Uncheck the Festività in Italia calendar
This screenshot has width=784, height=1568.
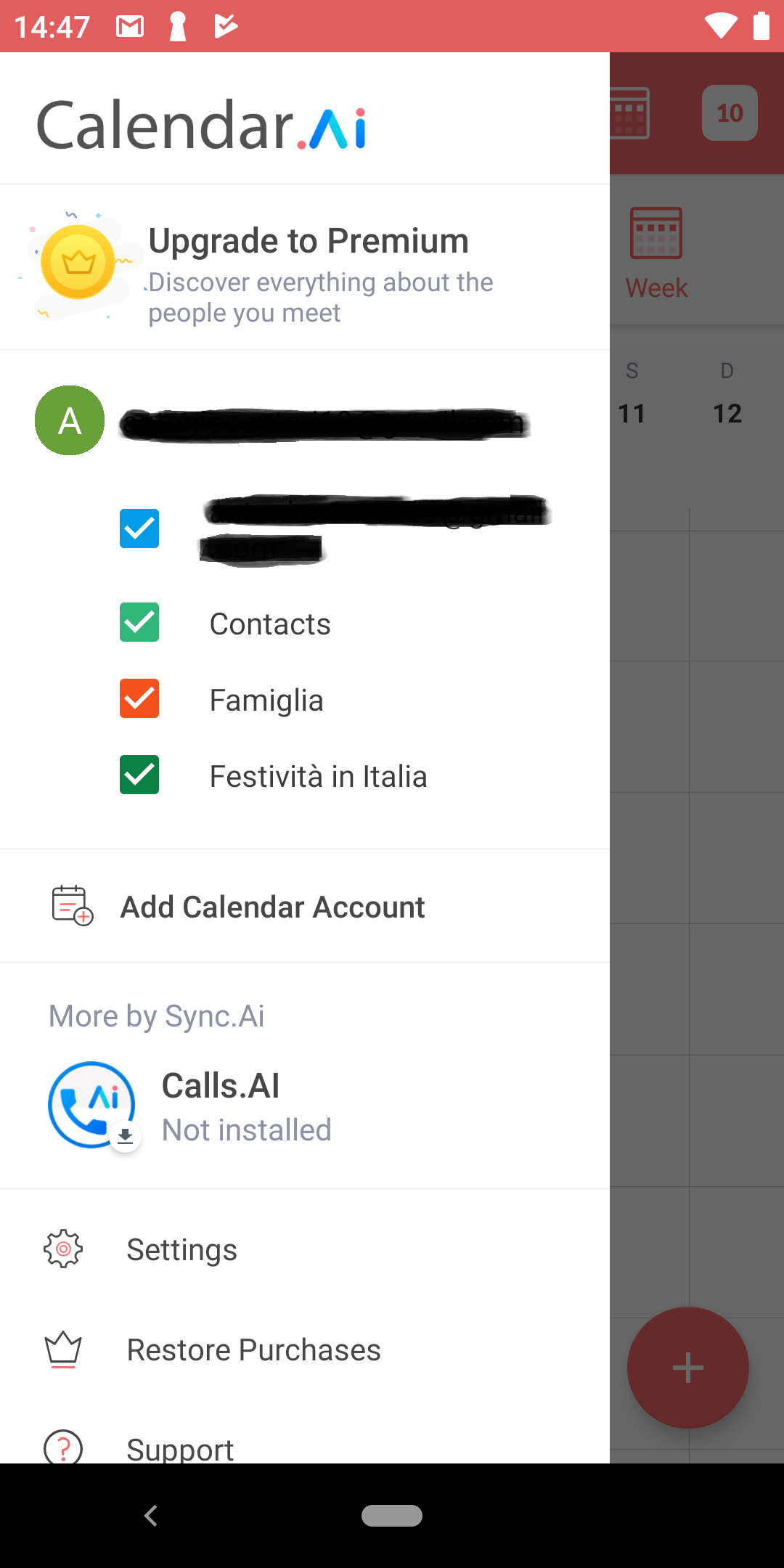pyautogui.click(x=139, y=775)
